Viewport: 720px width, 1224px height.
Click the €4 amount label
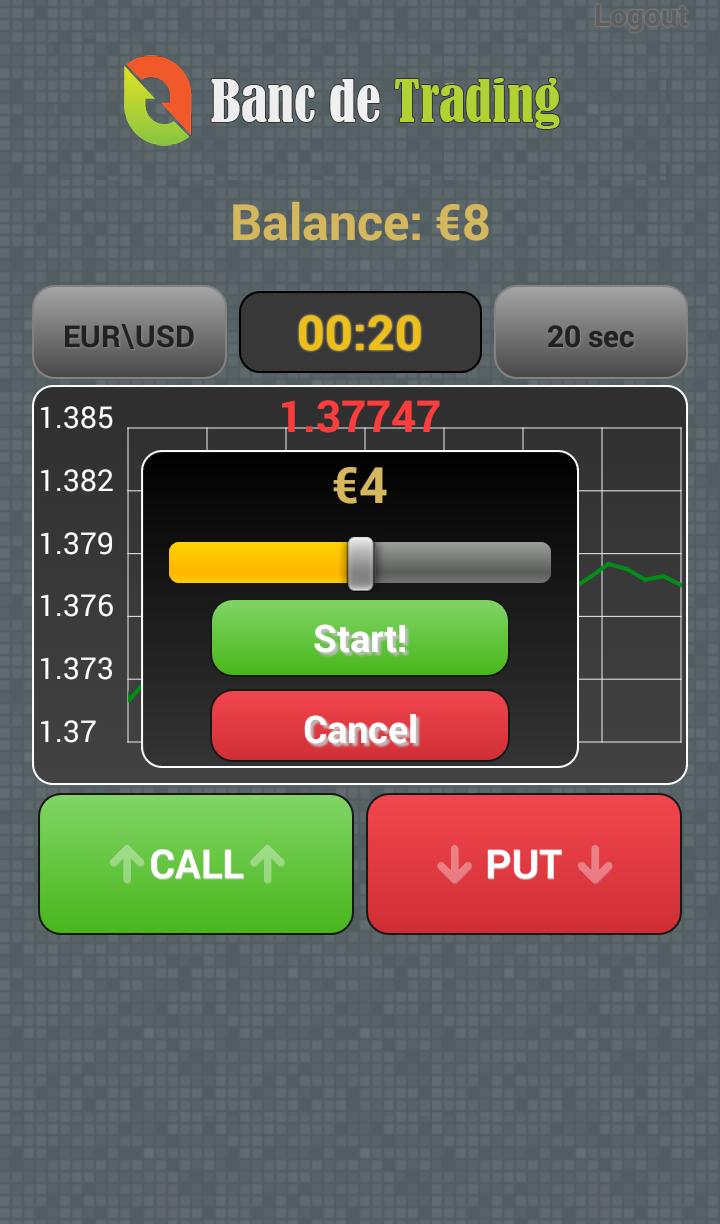coord(358,486)
